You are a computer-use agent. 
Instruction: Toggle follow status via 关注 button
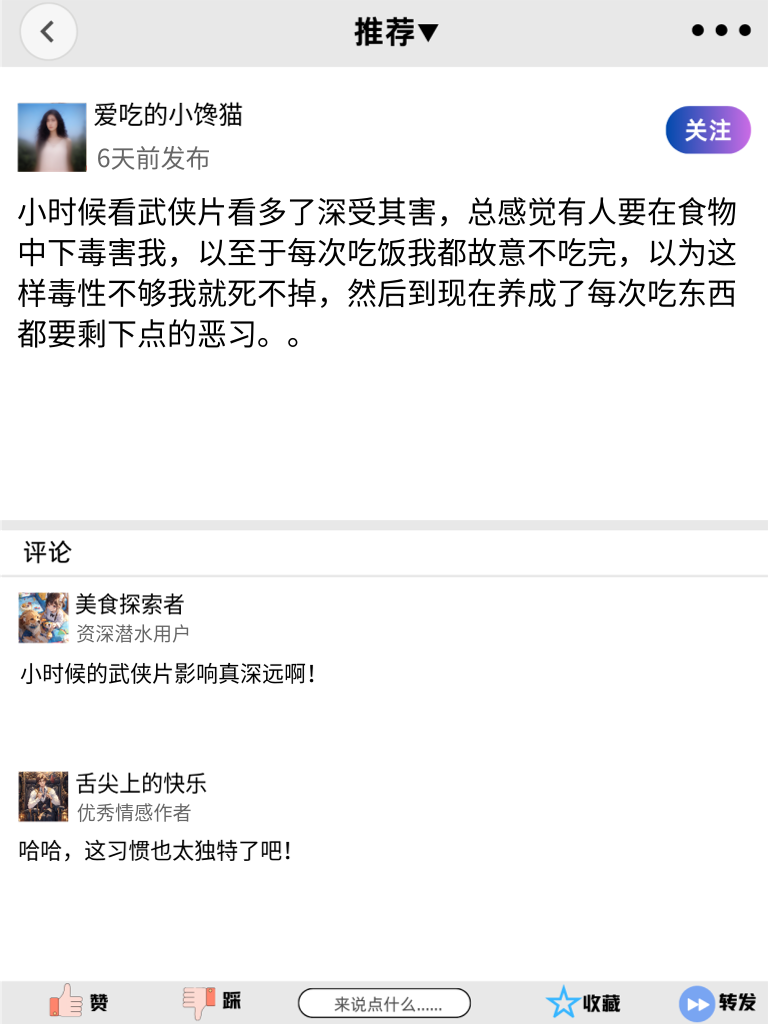707,130
